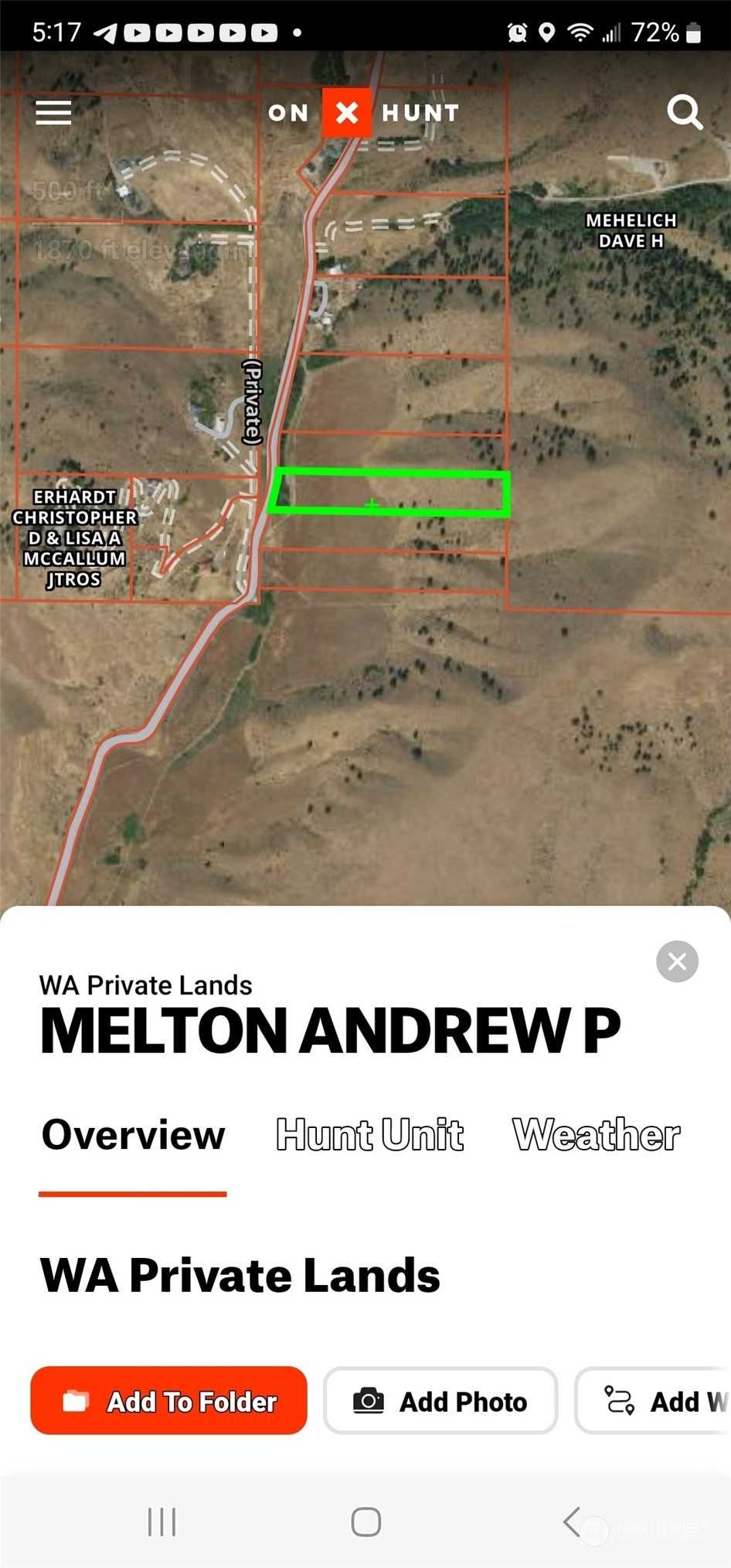This screenshot has height=1568, width=731.
Task: Open the hamburger menu
Action: tap(53, 113)
